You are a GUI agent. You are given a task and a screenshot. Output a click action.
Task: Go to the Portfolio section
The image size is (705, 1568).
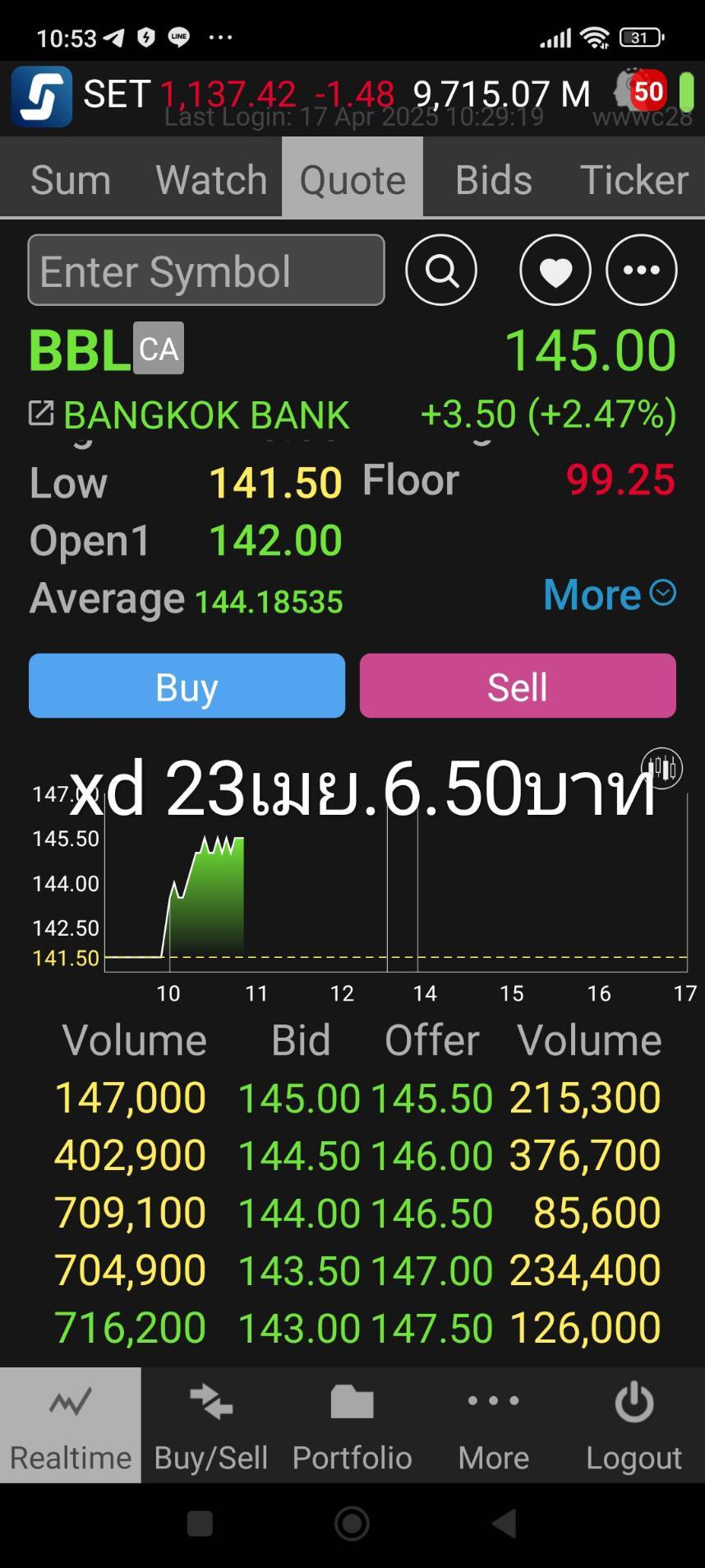pyautogui.click(x=352, y=1425)
